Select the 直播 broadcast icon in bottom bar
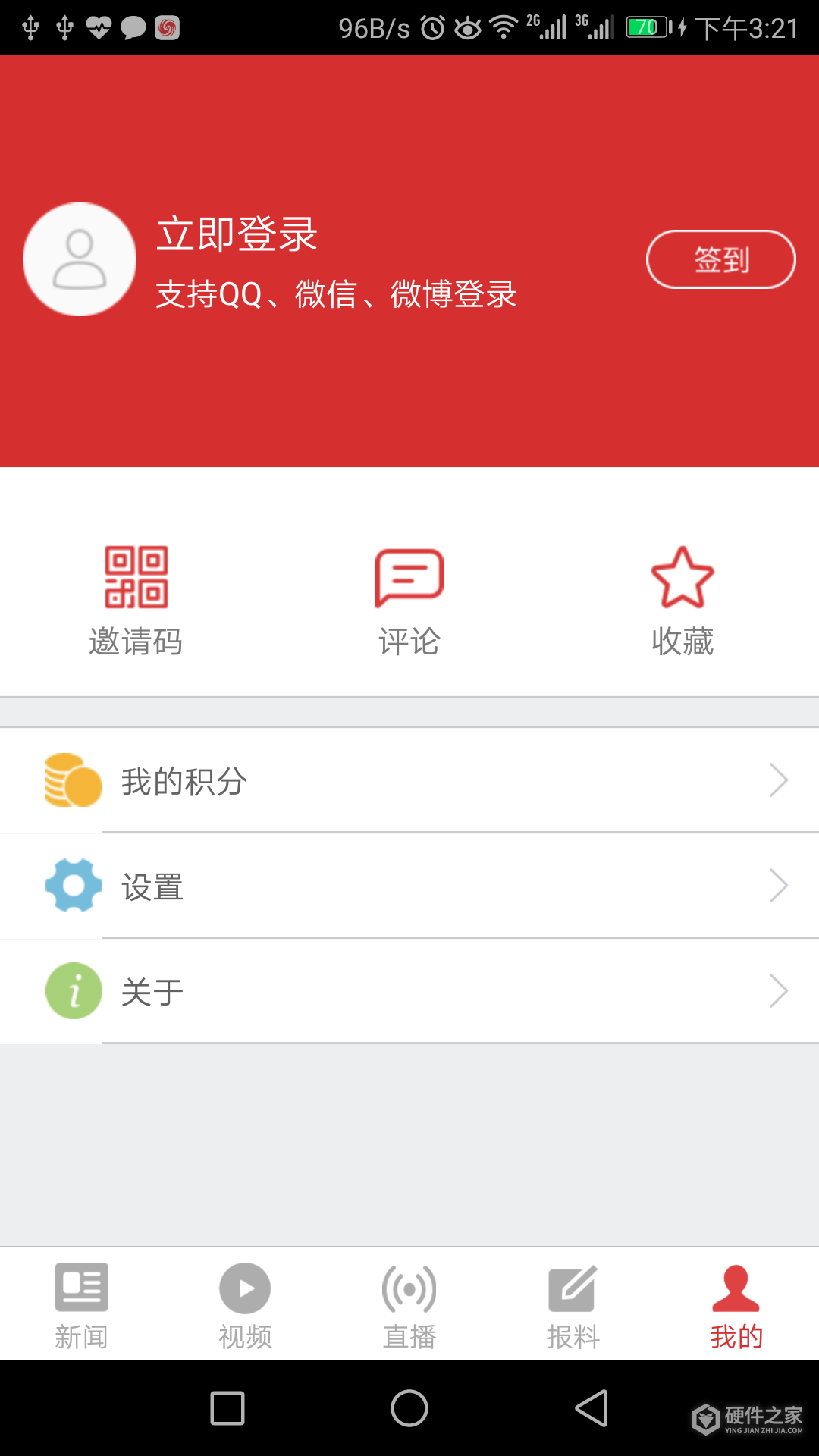This screenshot has height=1456, width=819. pos(409,1288)
